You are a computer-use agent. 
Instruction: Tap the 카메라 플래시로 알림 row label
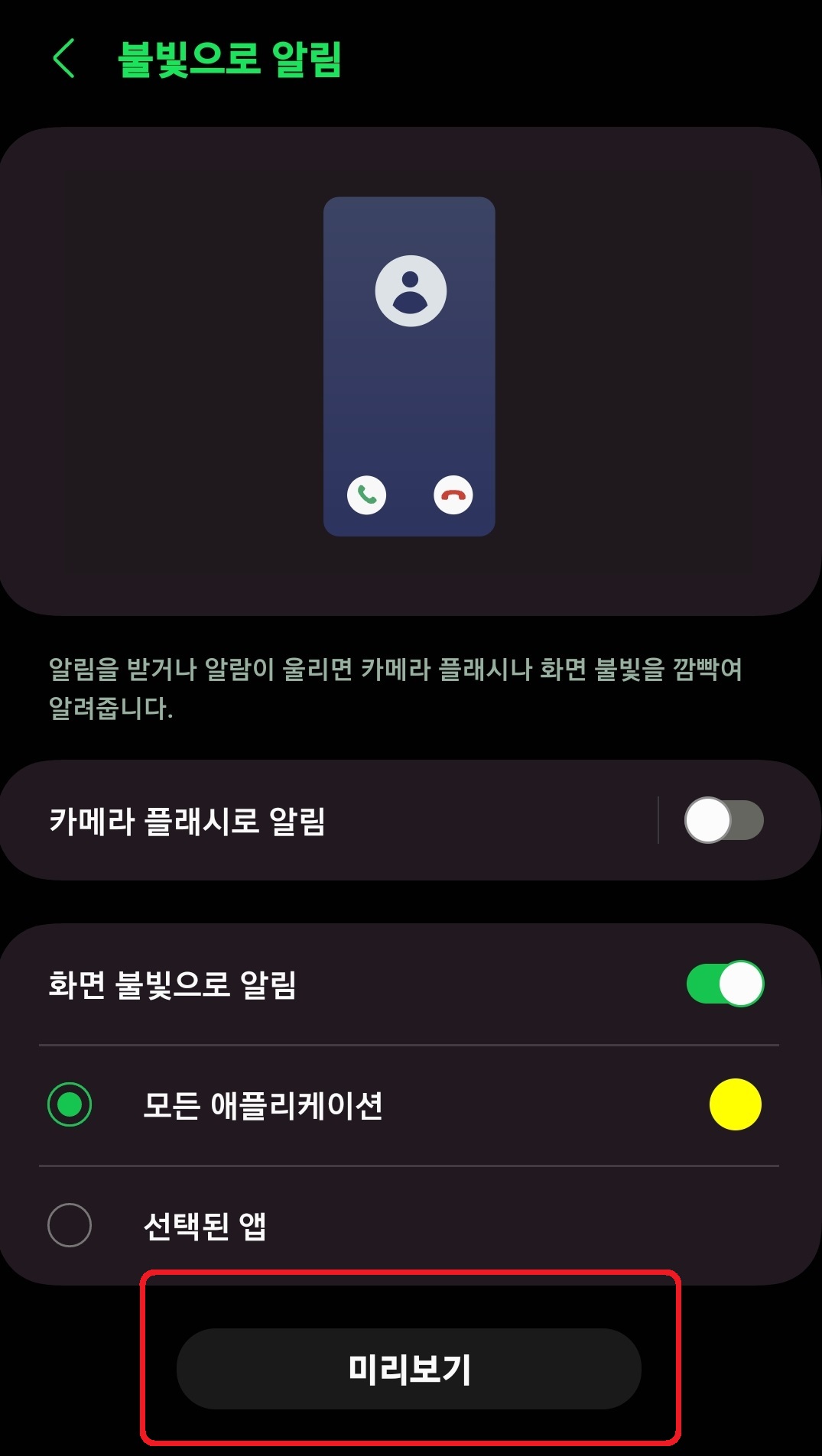coord(187,819)
